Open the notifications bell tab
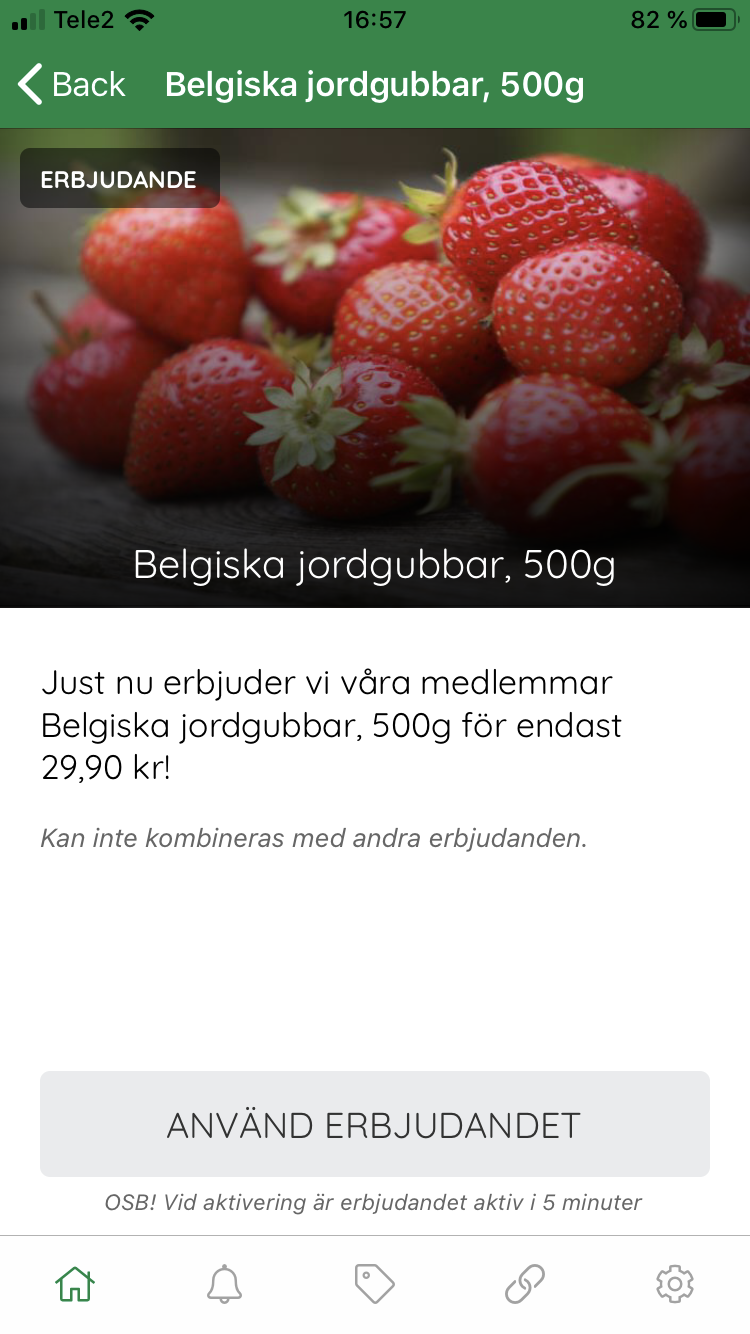 click(224, 1283)
